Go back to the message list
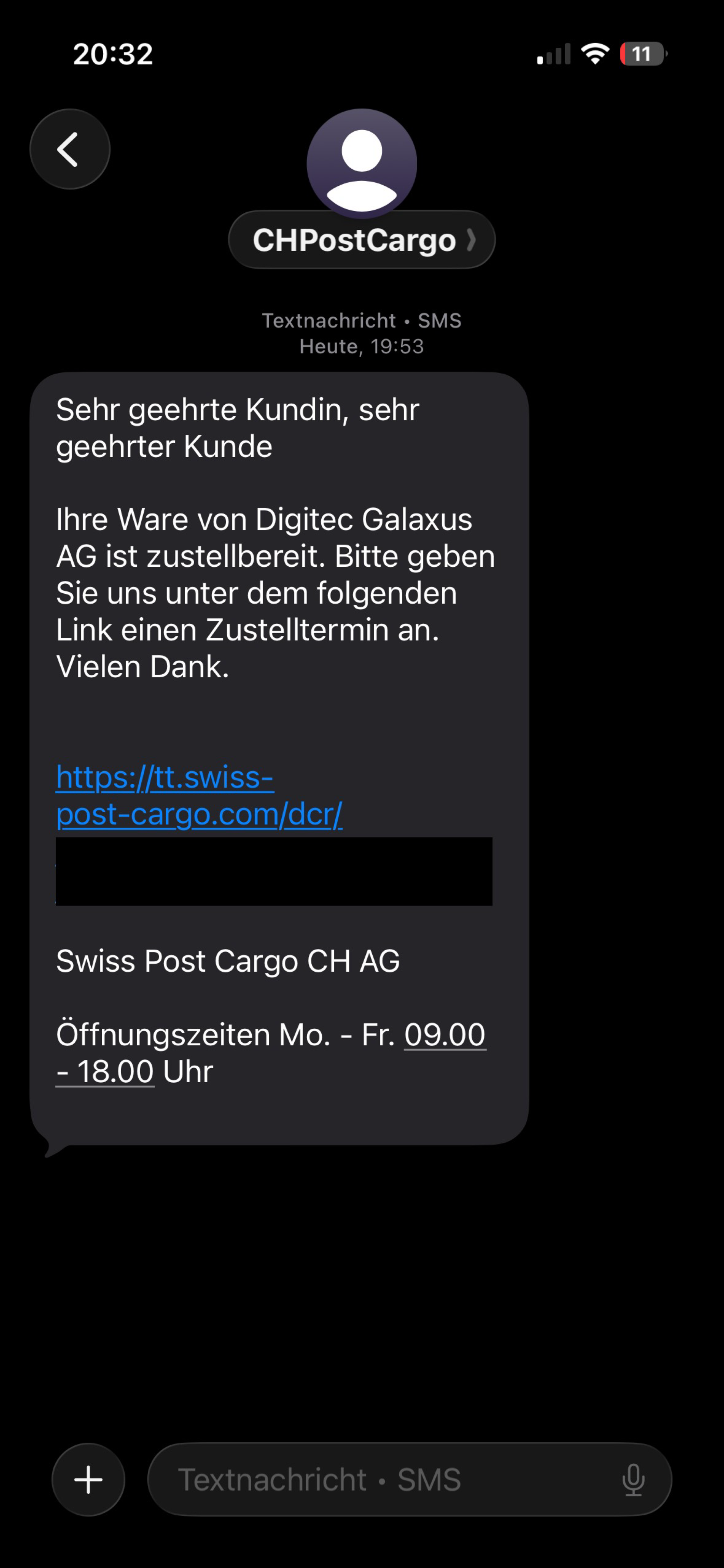The image size is (724, 1568). coord(70,149)
